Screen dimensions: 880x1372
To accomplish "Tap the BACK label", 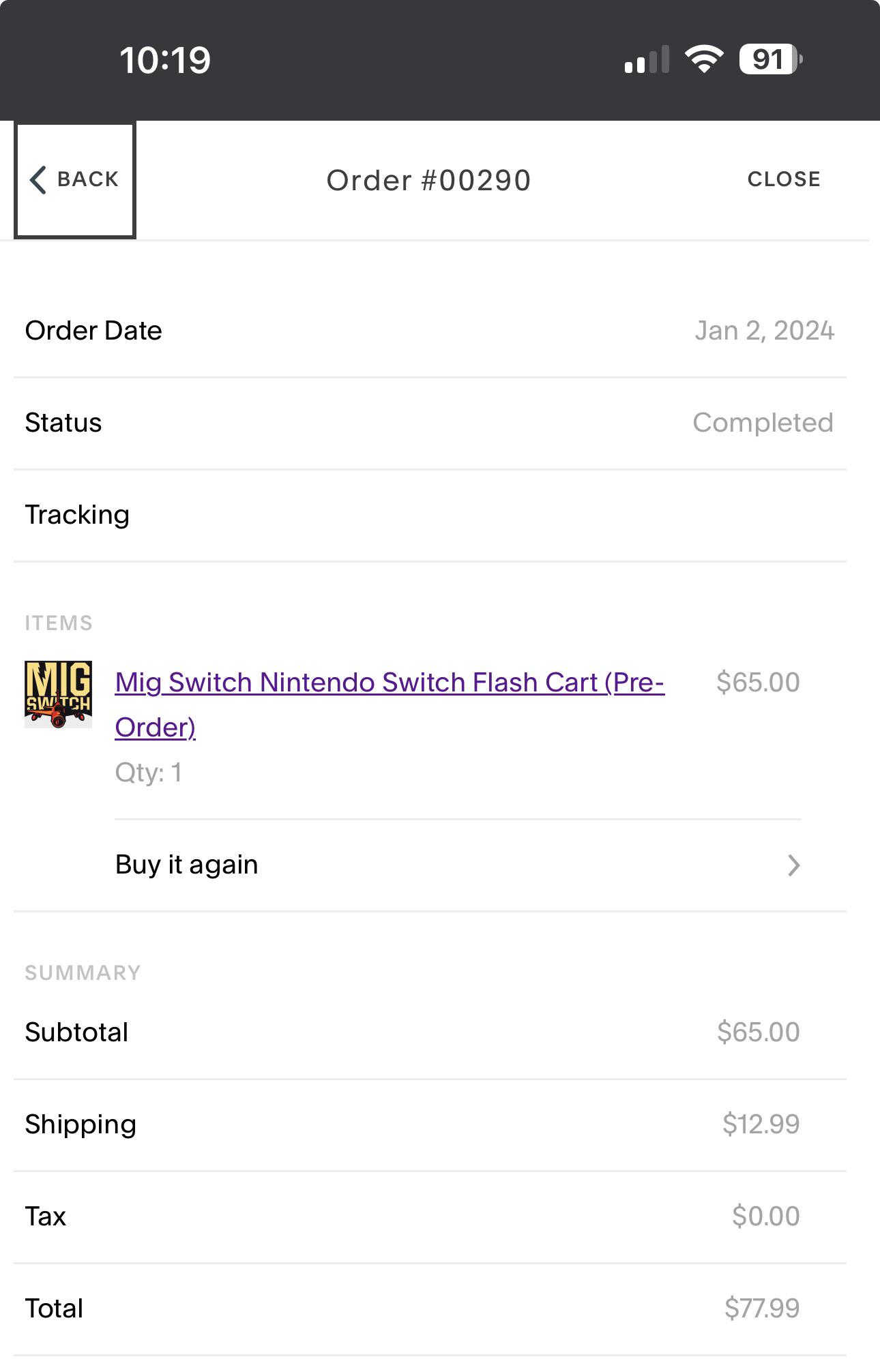I will pos(88,179).
